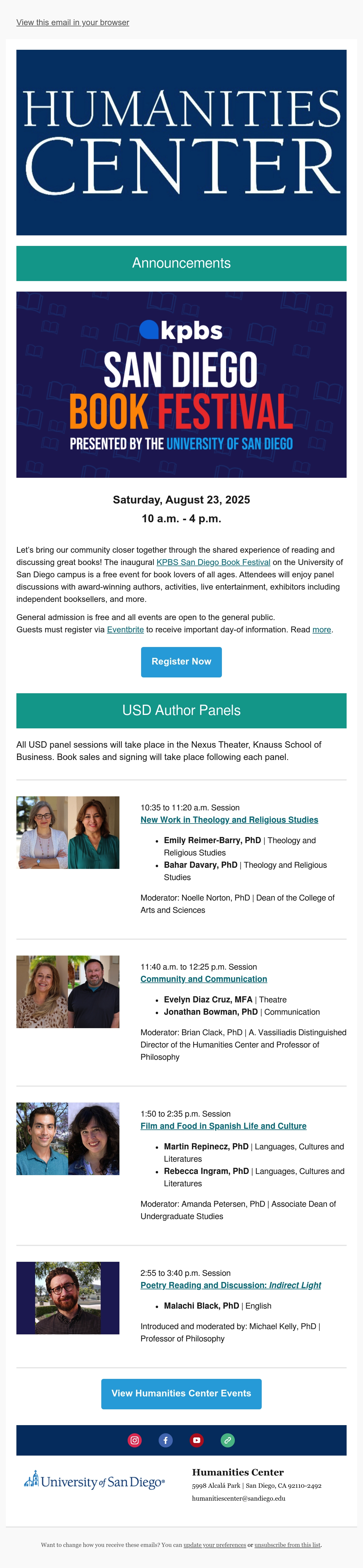Viewport: 363px width, 1568px height.
Task: Follow the Eventbrite registration link
Action: click(126, 629)
